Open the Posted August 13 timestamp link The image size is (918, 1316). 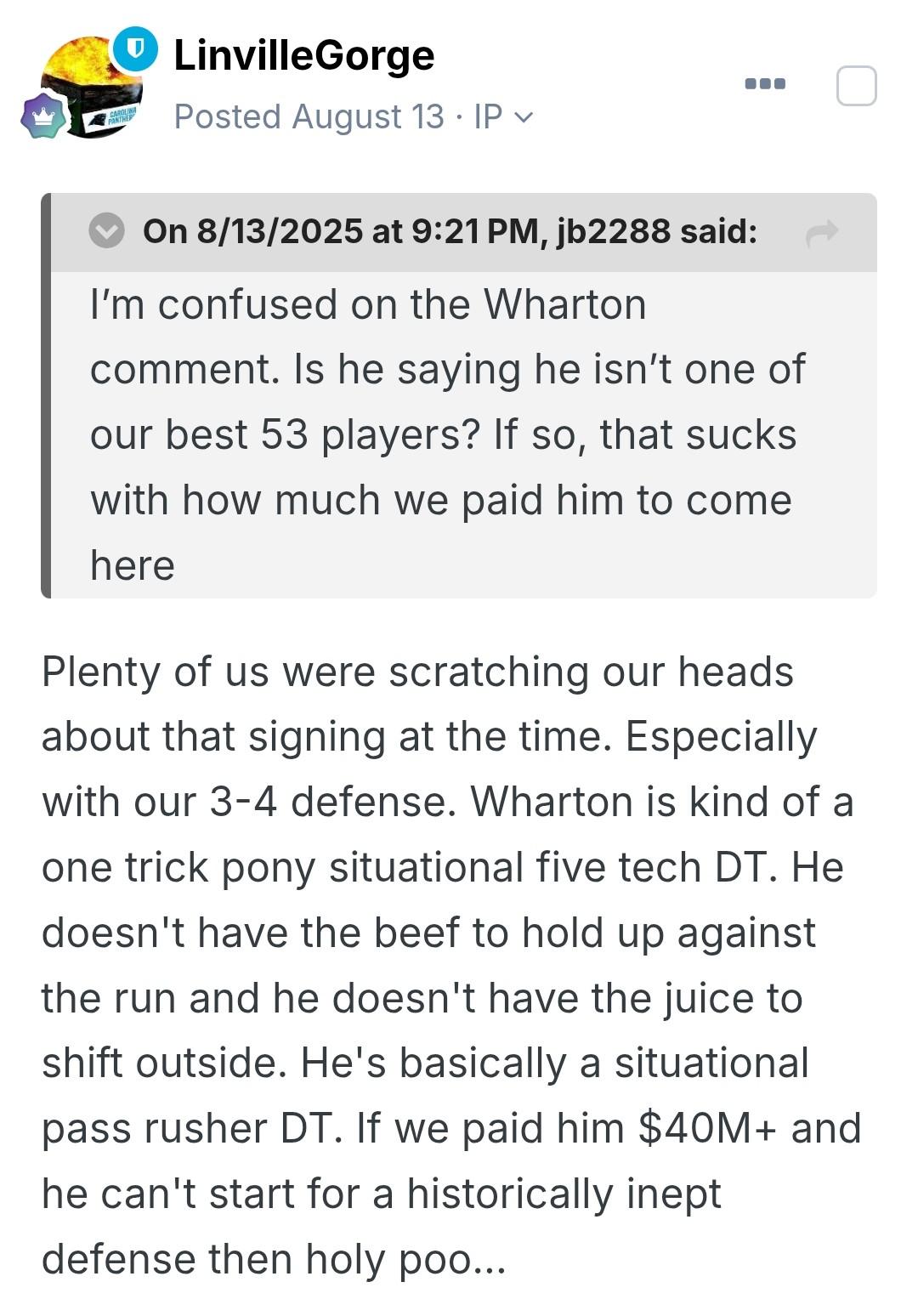[x=309, y=116]
